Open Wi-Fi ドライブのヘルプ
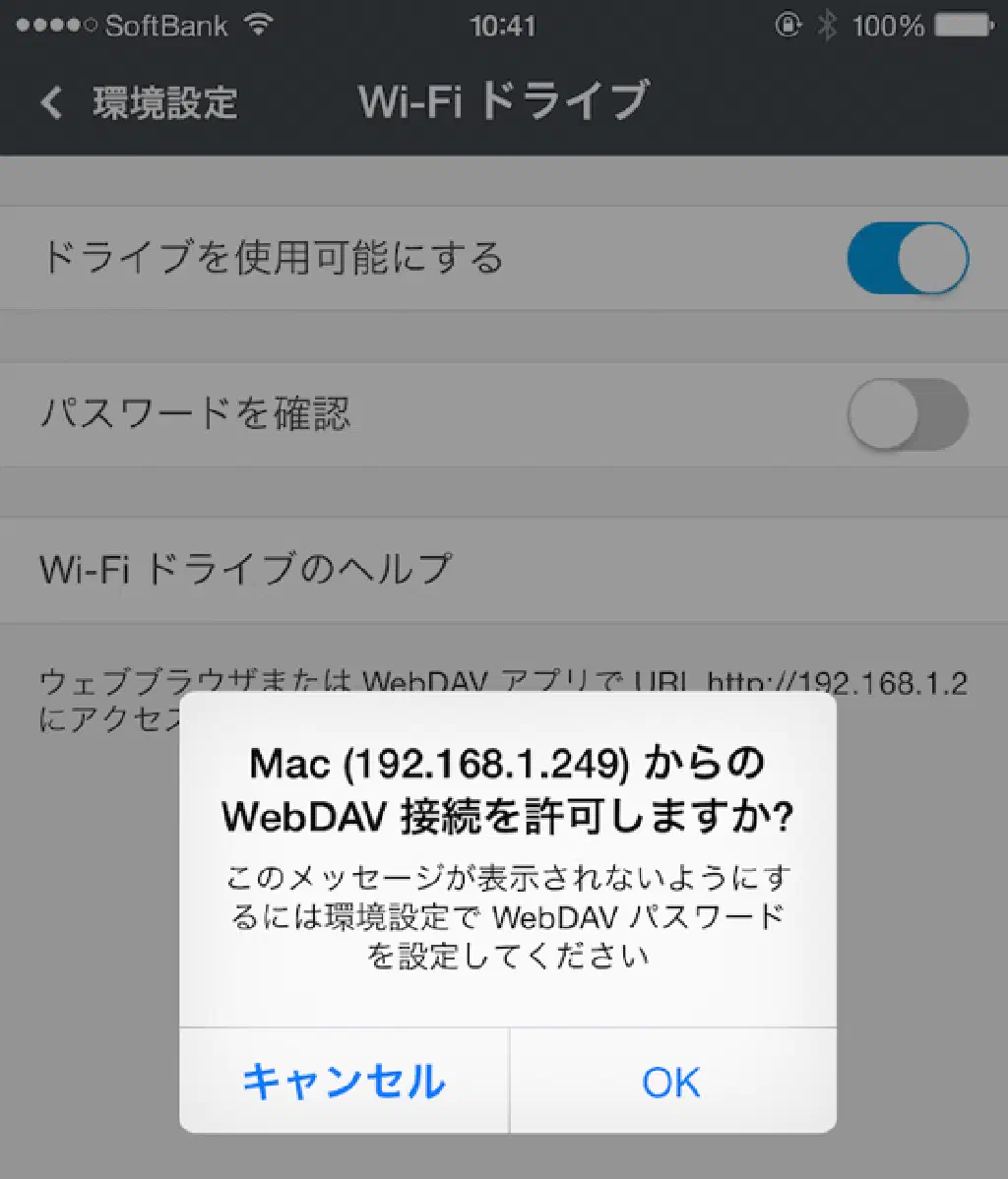 [246, 570]
